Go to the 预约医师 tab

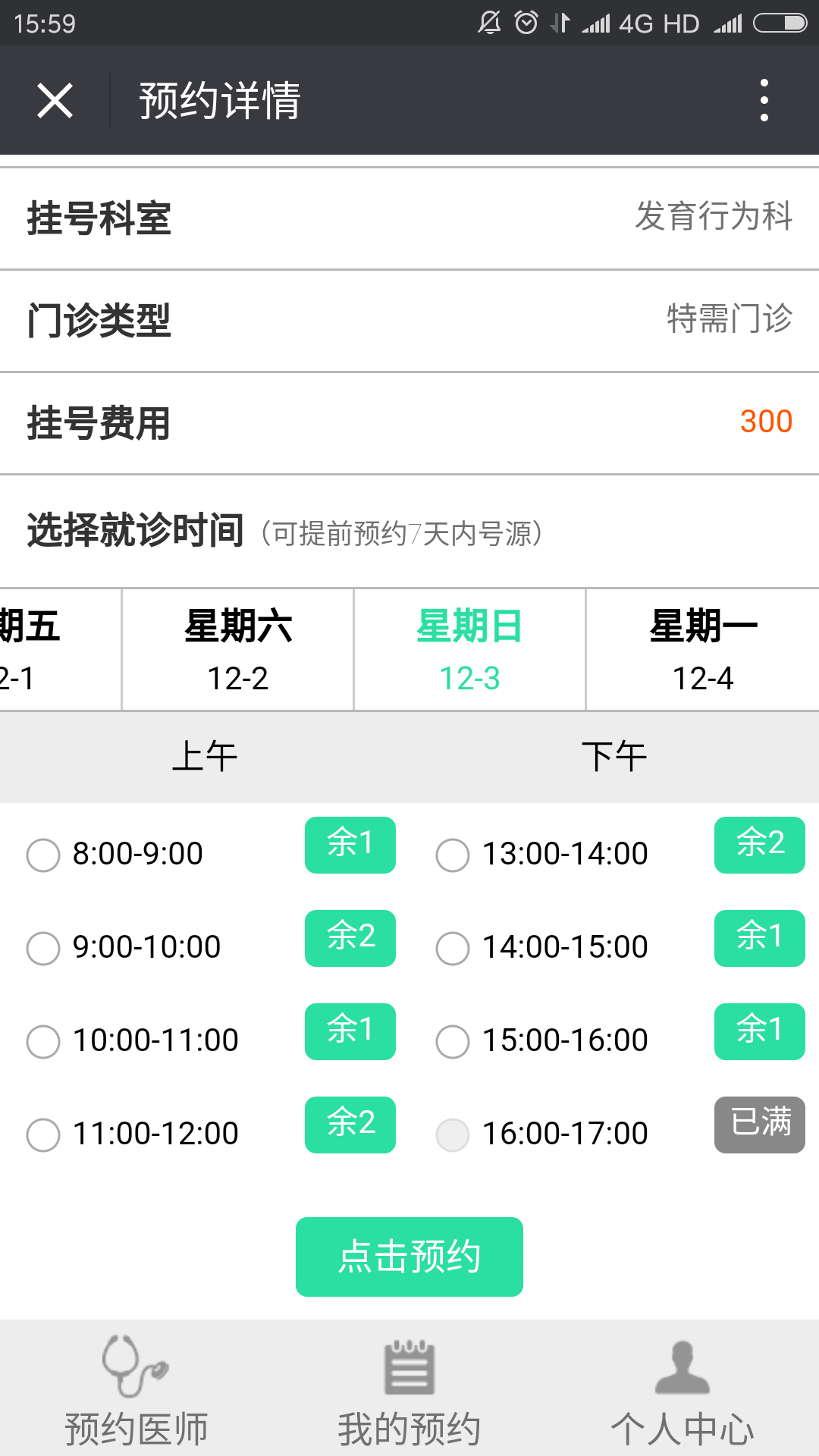[x=136, y=1389]
